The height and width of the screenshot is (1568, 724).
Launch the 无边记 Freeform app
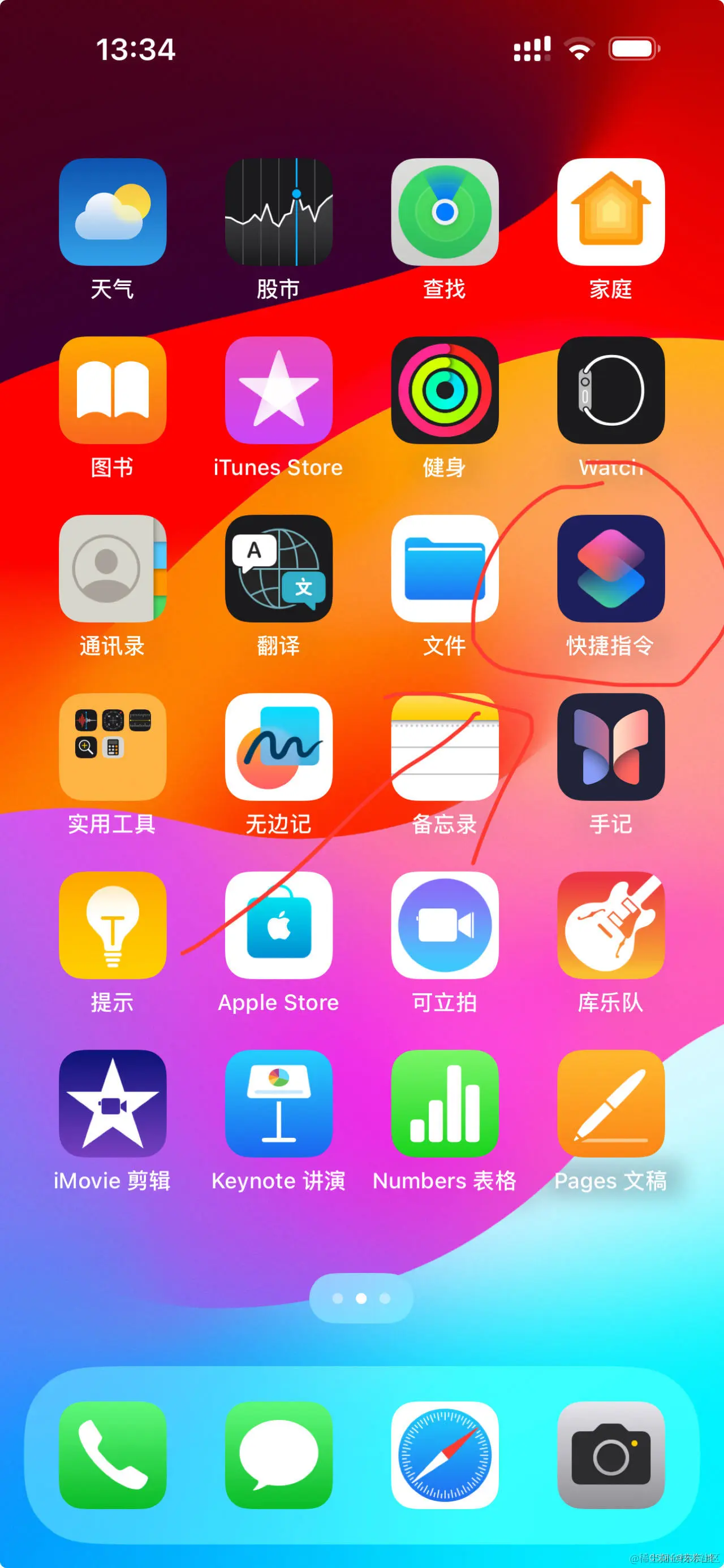coord(278,747)
